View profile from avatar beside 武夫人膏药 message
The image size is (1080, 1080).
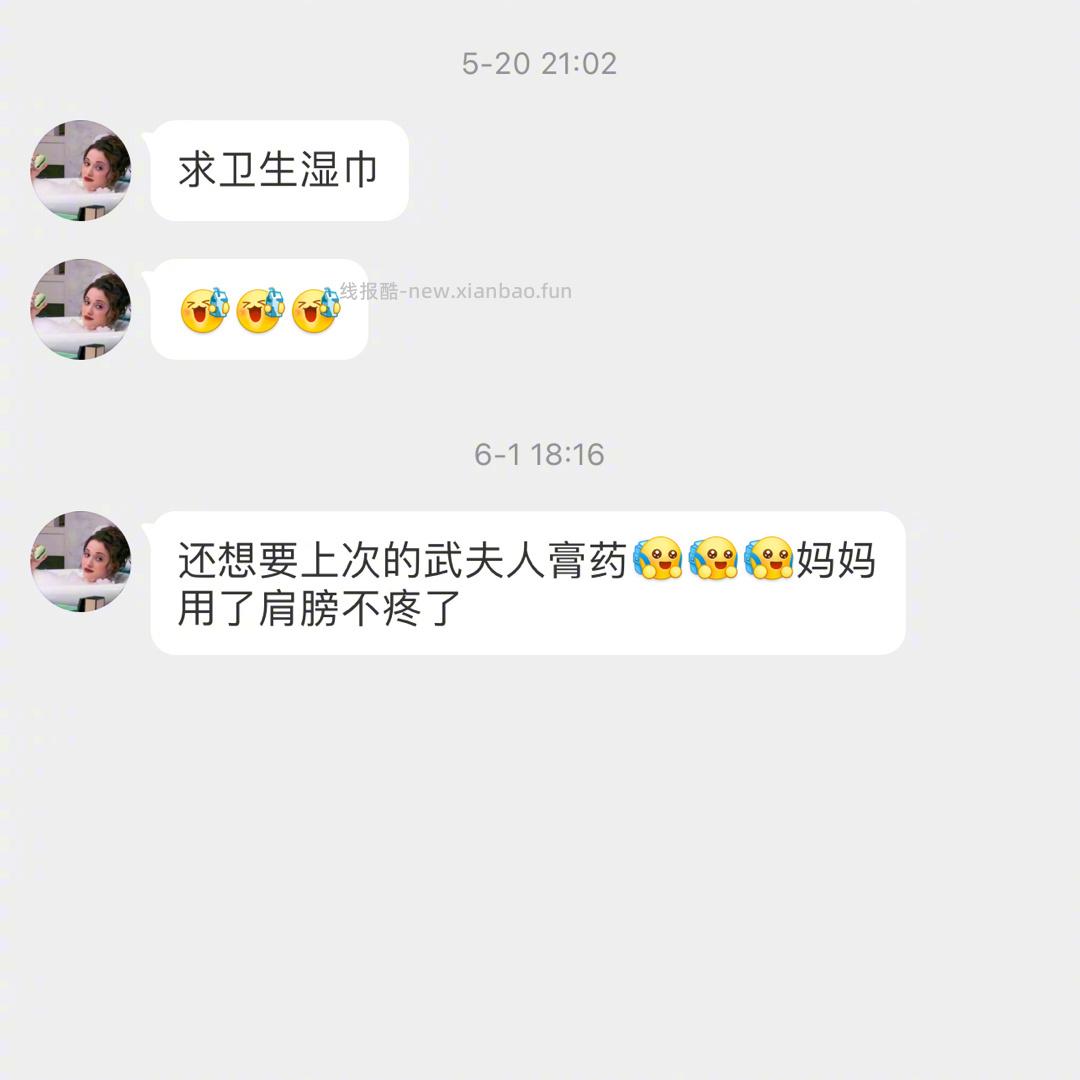coord(81,561)
